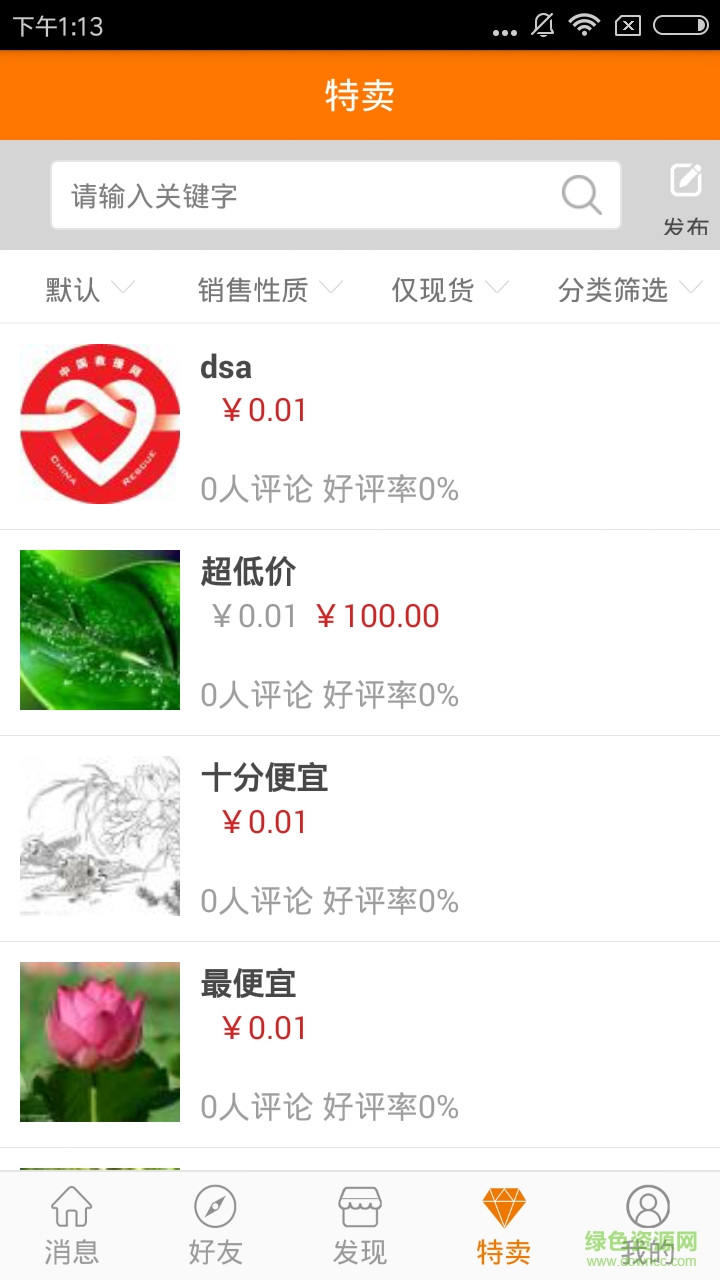Open the 超低价 product listing
The height and width of the screenshot is (1280, 720).
(360, 630)
